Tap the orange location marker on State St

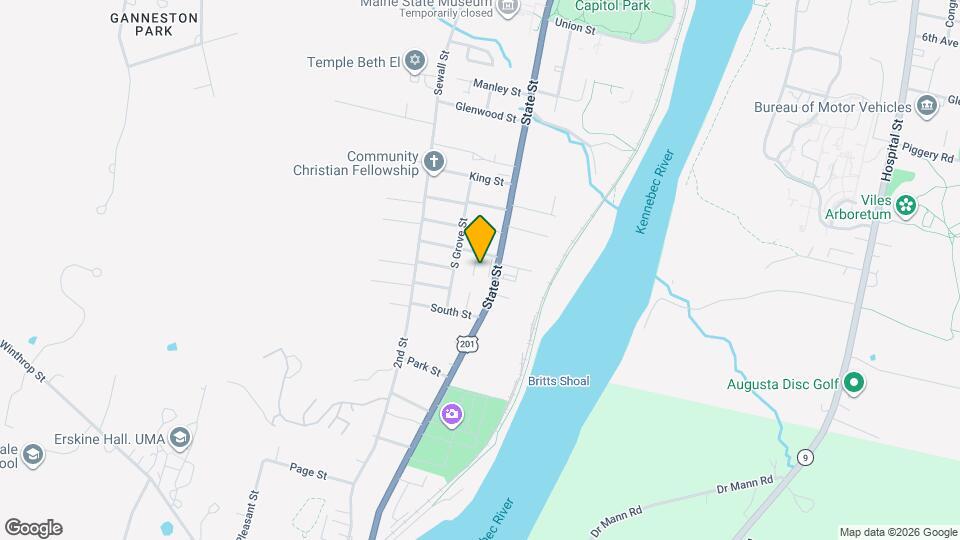(x=481, y=238)
